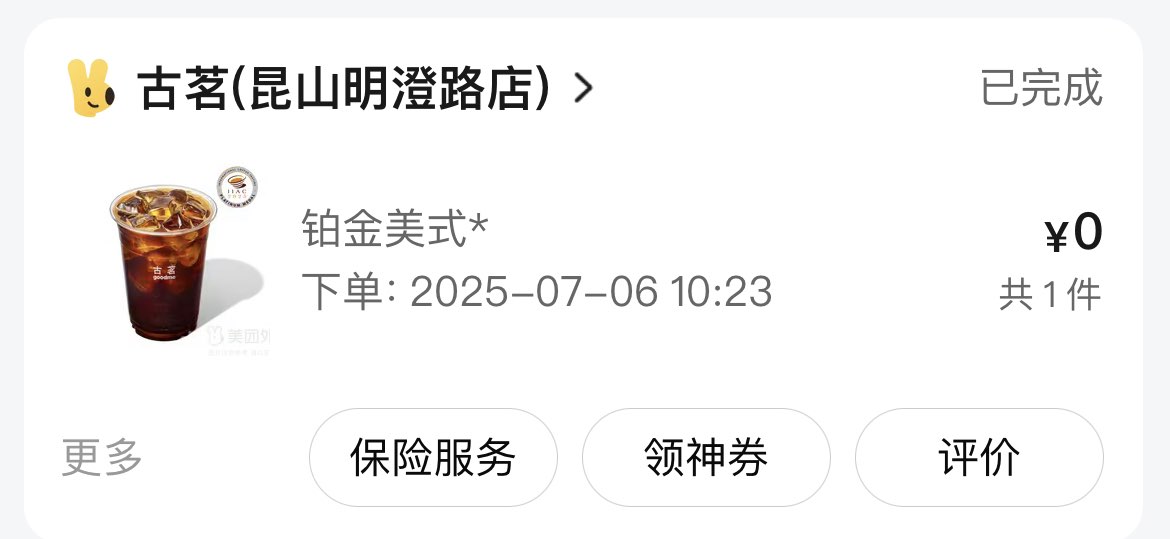This screenshot has height=539, width=1170.
Task: Rate this order with 评价
Action: [x=978, y=458]
